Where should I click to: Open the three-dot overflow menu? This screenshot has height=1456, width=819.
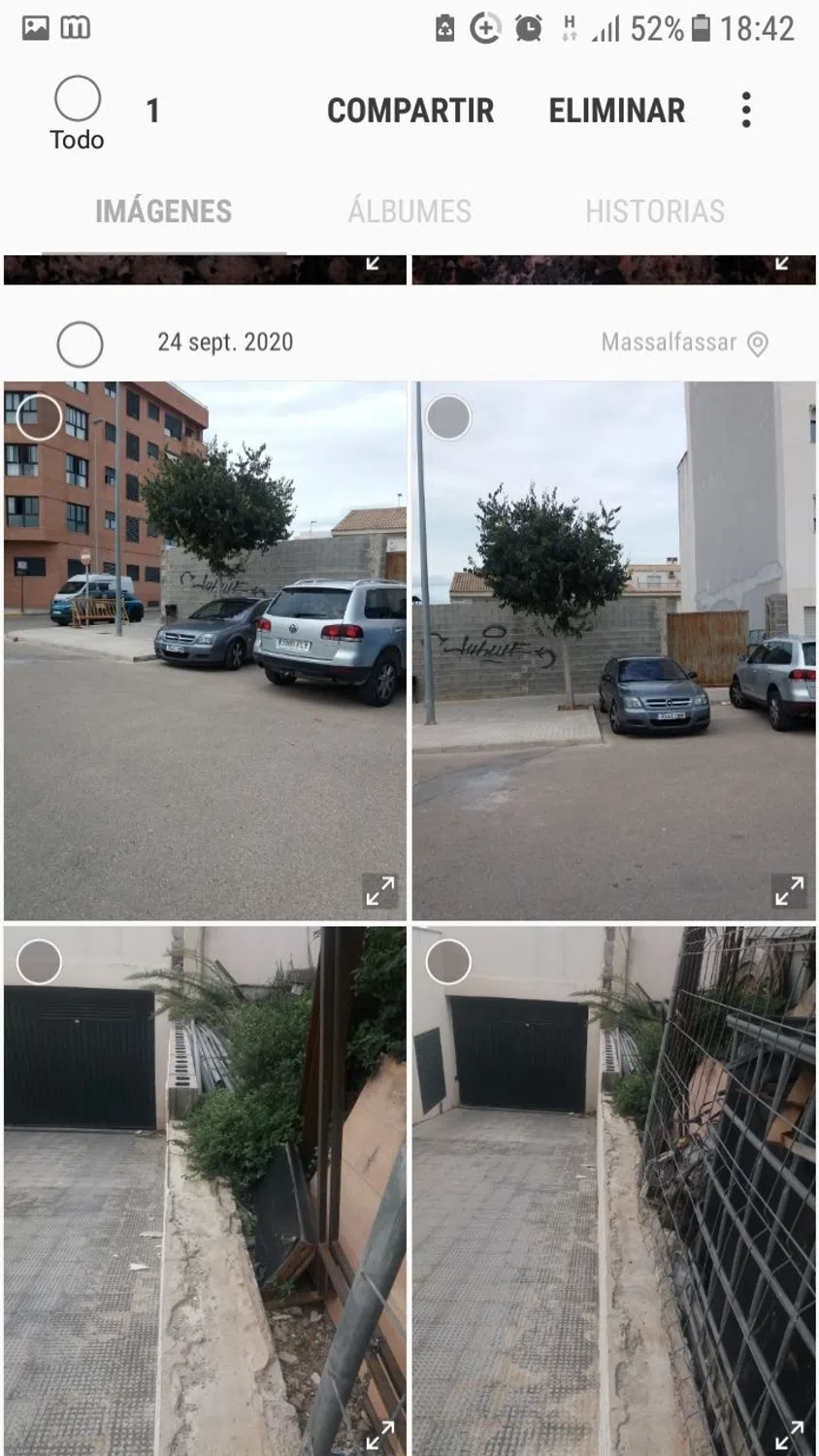click(745, 111)
